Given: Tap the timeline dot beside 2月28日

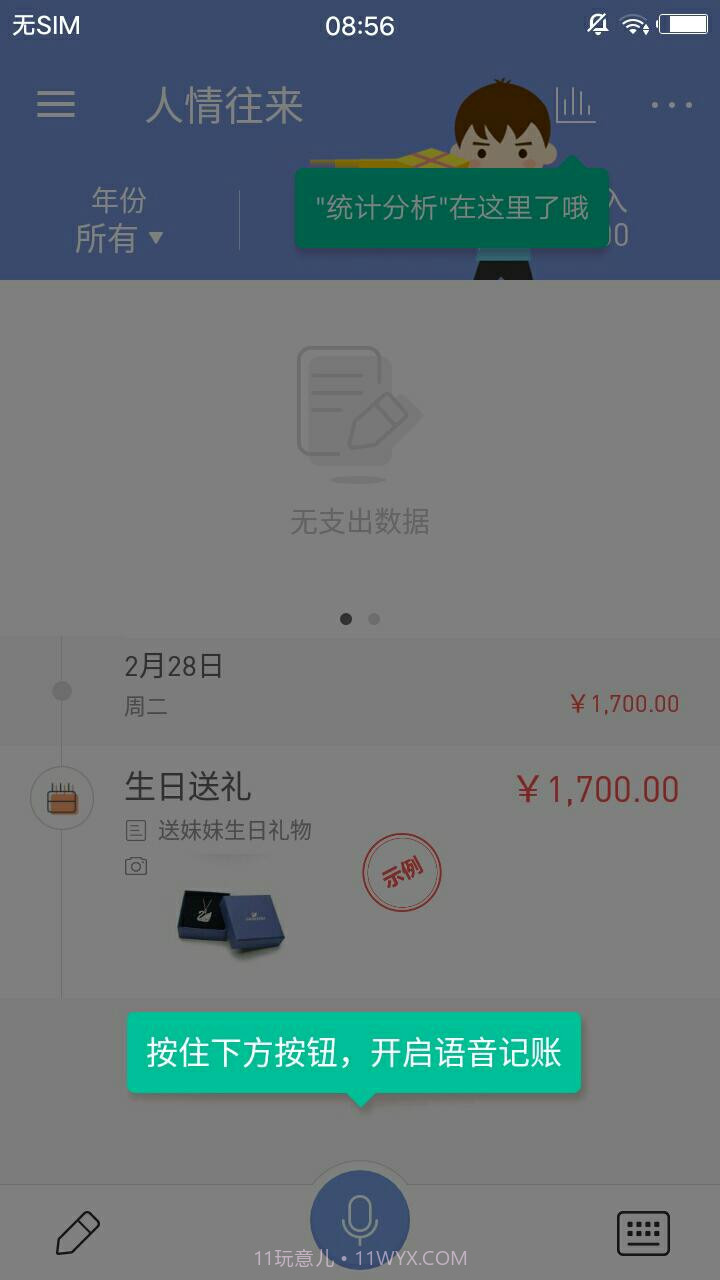Looking at the screenshot, I should click(x=62, y=690).
